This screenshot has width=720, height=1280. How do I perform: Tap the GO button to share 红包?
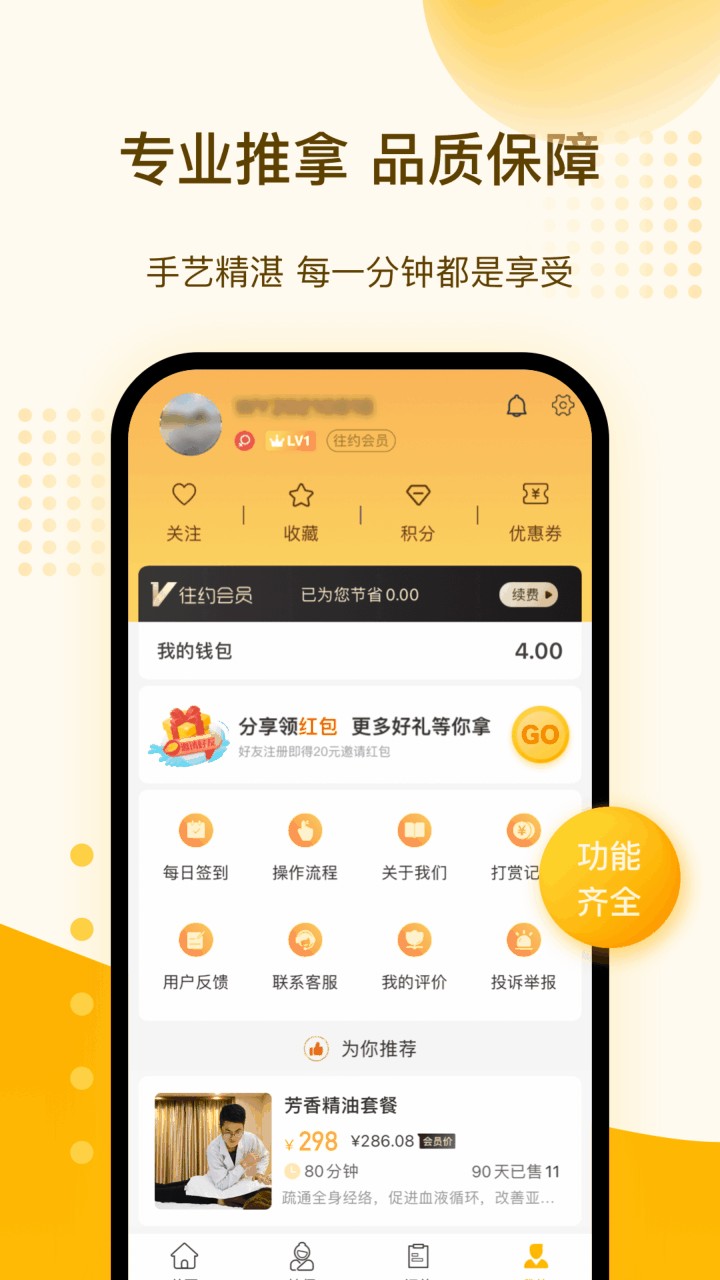tap(538, 735)
